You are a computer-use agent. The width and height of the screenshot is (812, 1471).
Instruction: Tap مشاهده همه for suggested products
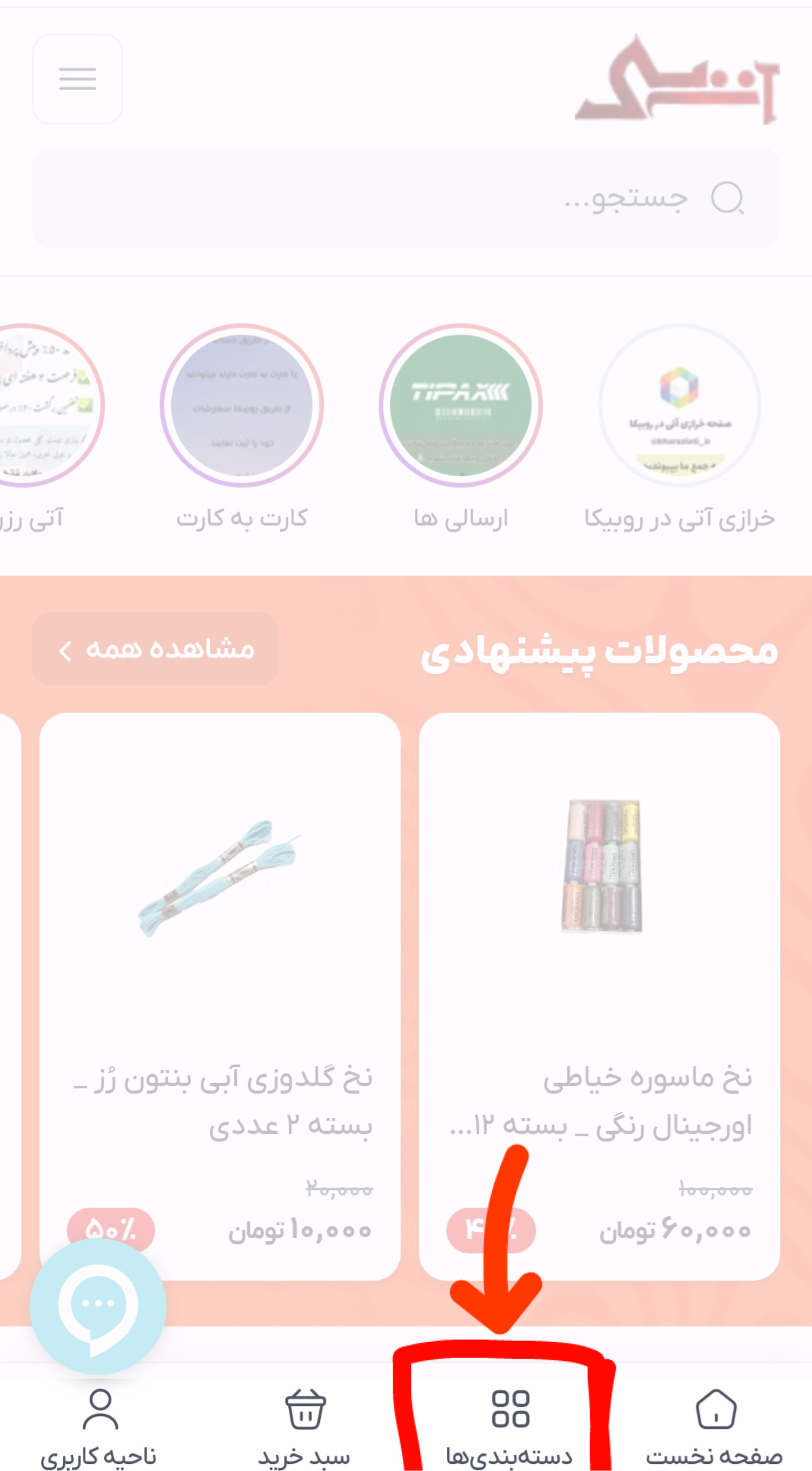[155, 649]
